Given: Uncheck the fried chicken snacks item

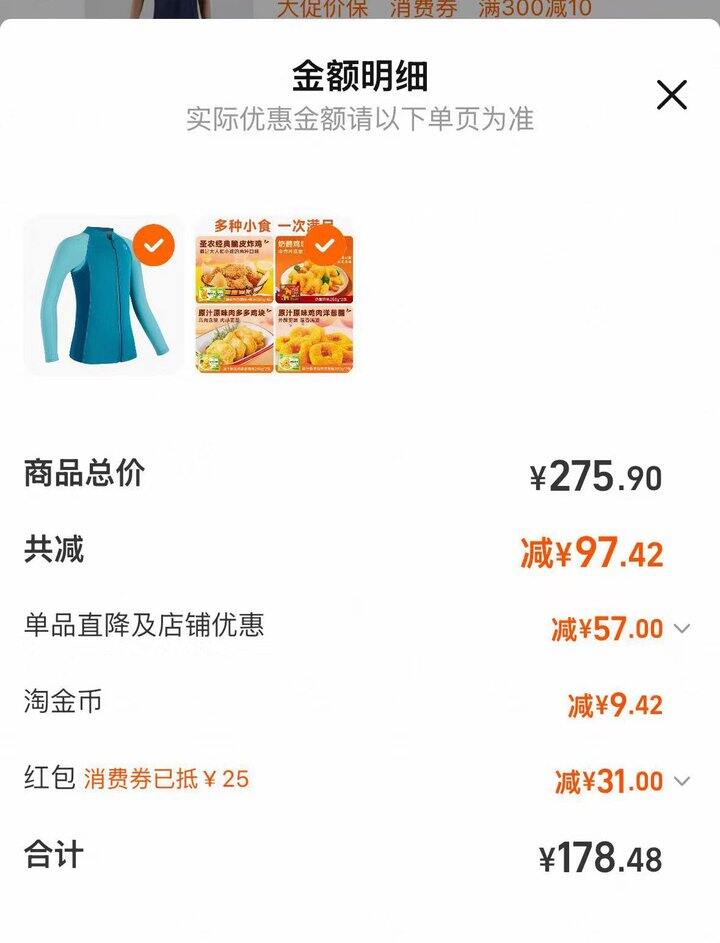Looking at the screenshot, I should 325,245.
